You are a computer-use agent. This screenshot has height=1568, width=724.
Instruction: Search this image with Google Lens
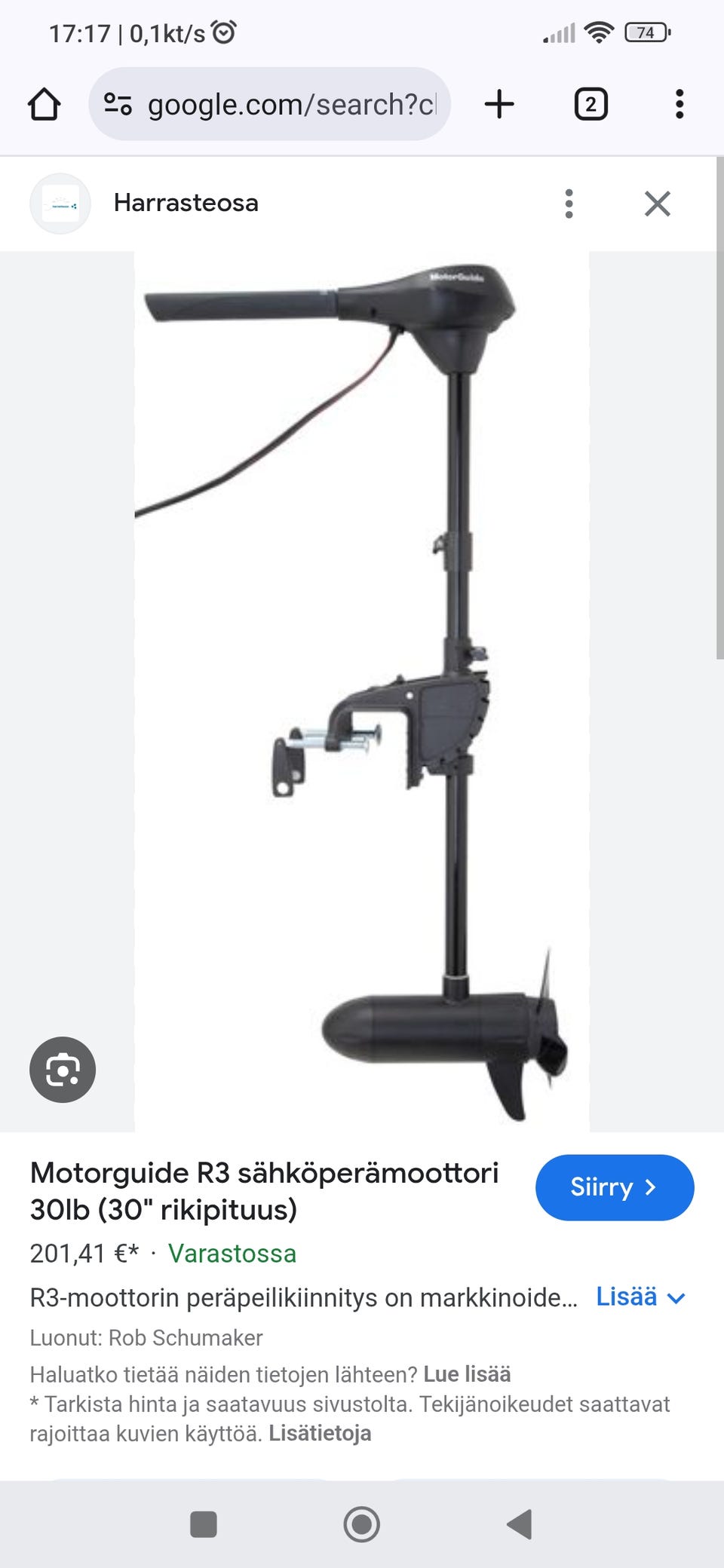coord(63,1070)
